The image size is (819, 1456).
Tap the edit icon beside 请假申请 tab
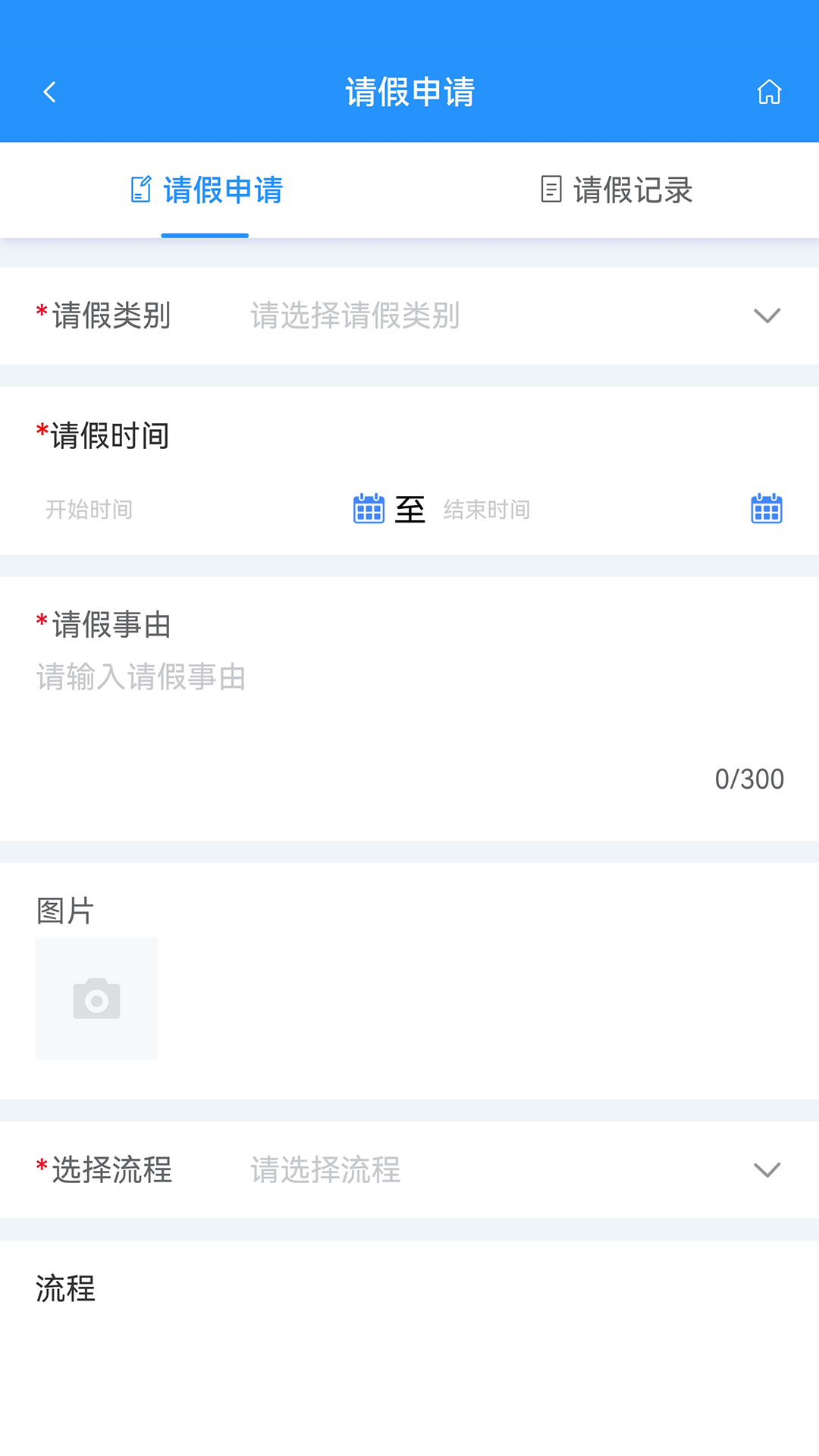(140, 190)
